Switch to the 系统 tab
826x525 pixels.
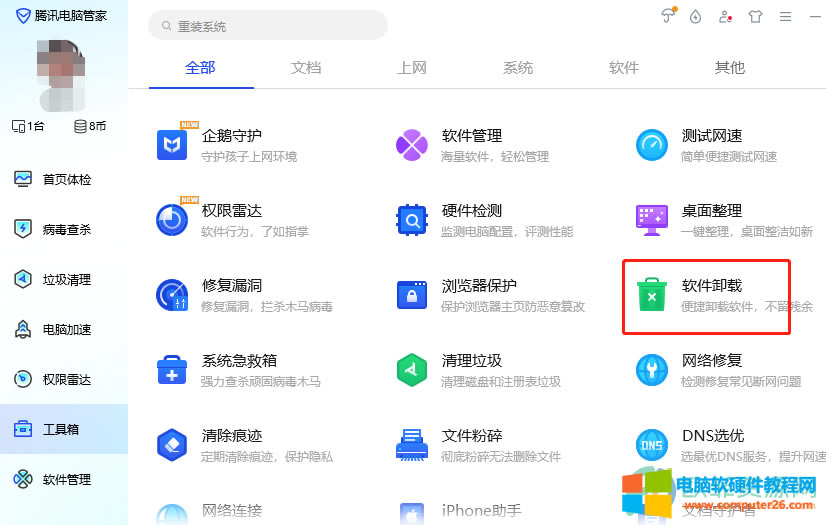(518, 68)
